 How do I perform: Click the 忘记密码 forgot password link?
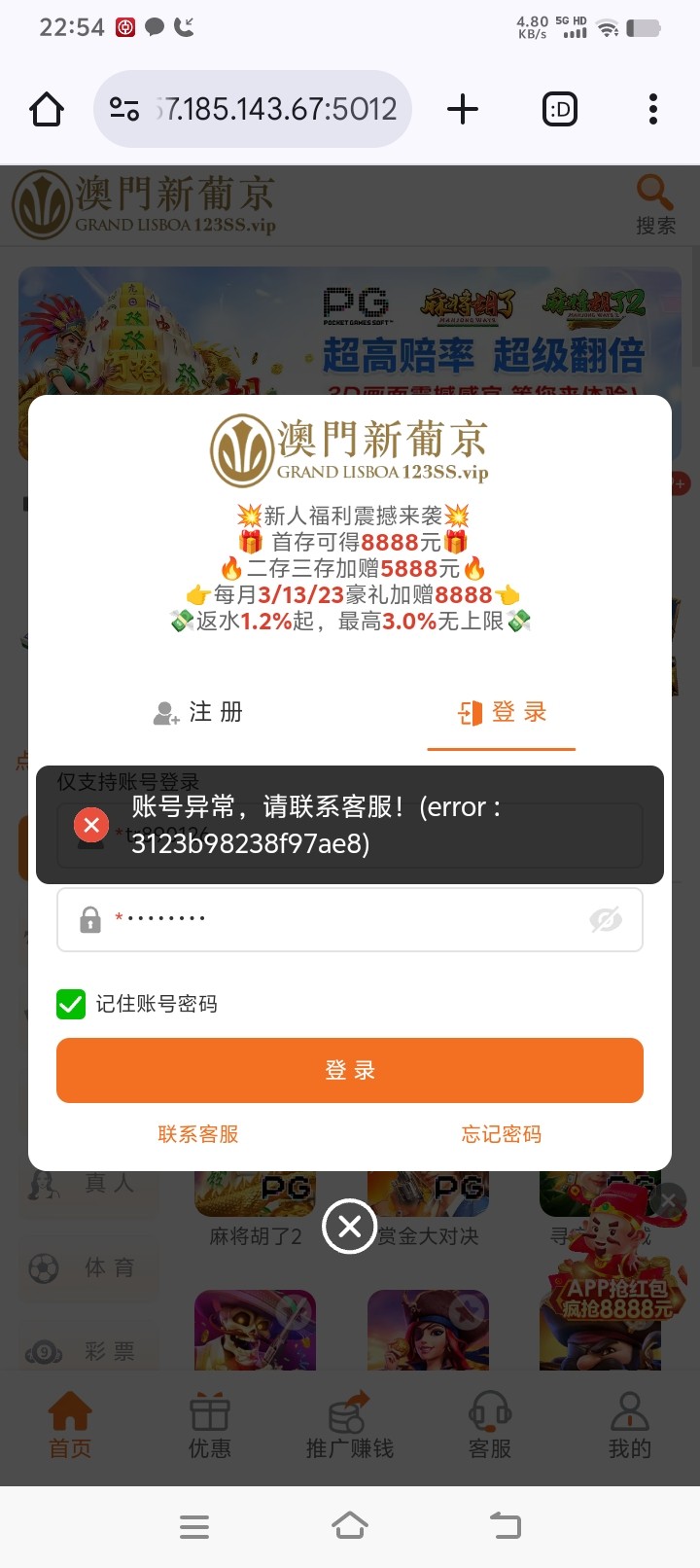click(x=501, y=1133)
